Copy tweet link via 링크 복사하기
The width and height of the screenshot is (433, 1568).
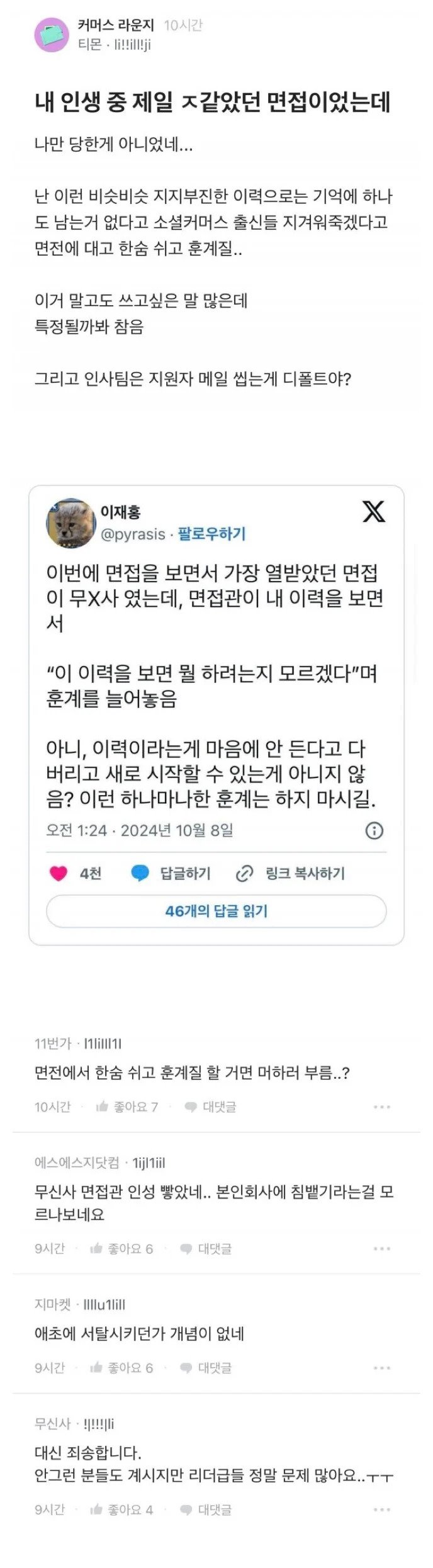[290, 873]
